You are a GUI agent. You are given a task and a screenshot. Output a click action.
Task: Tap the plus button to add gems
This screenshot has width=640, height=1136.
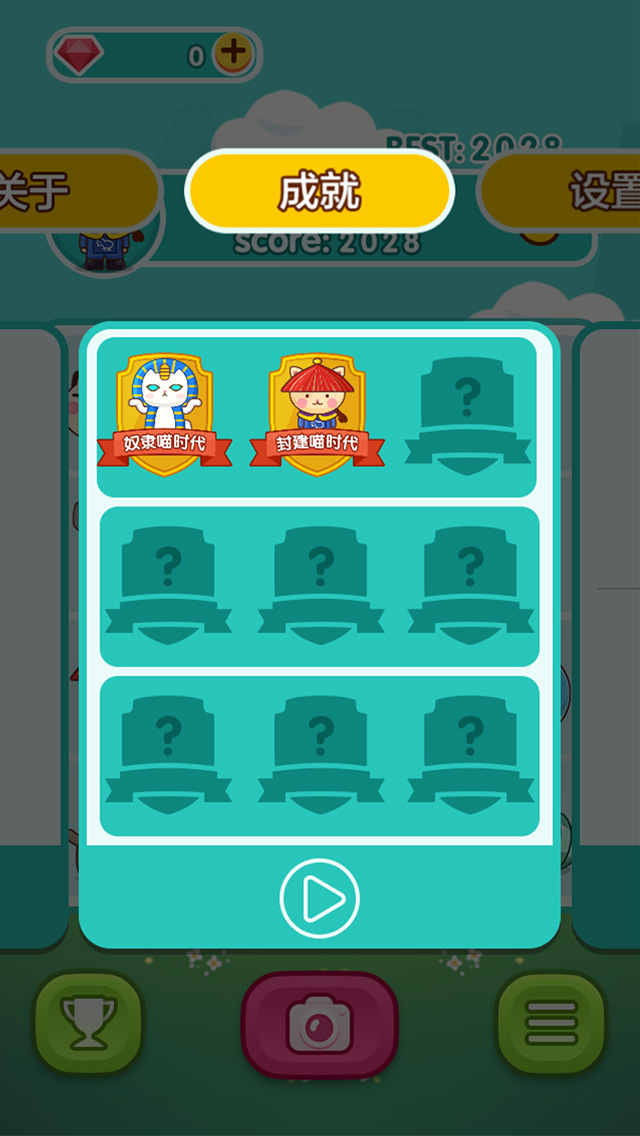(x=234, y=53)
